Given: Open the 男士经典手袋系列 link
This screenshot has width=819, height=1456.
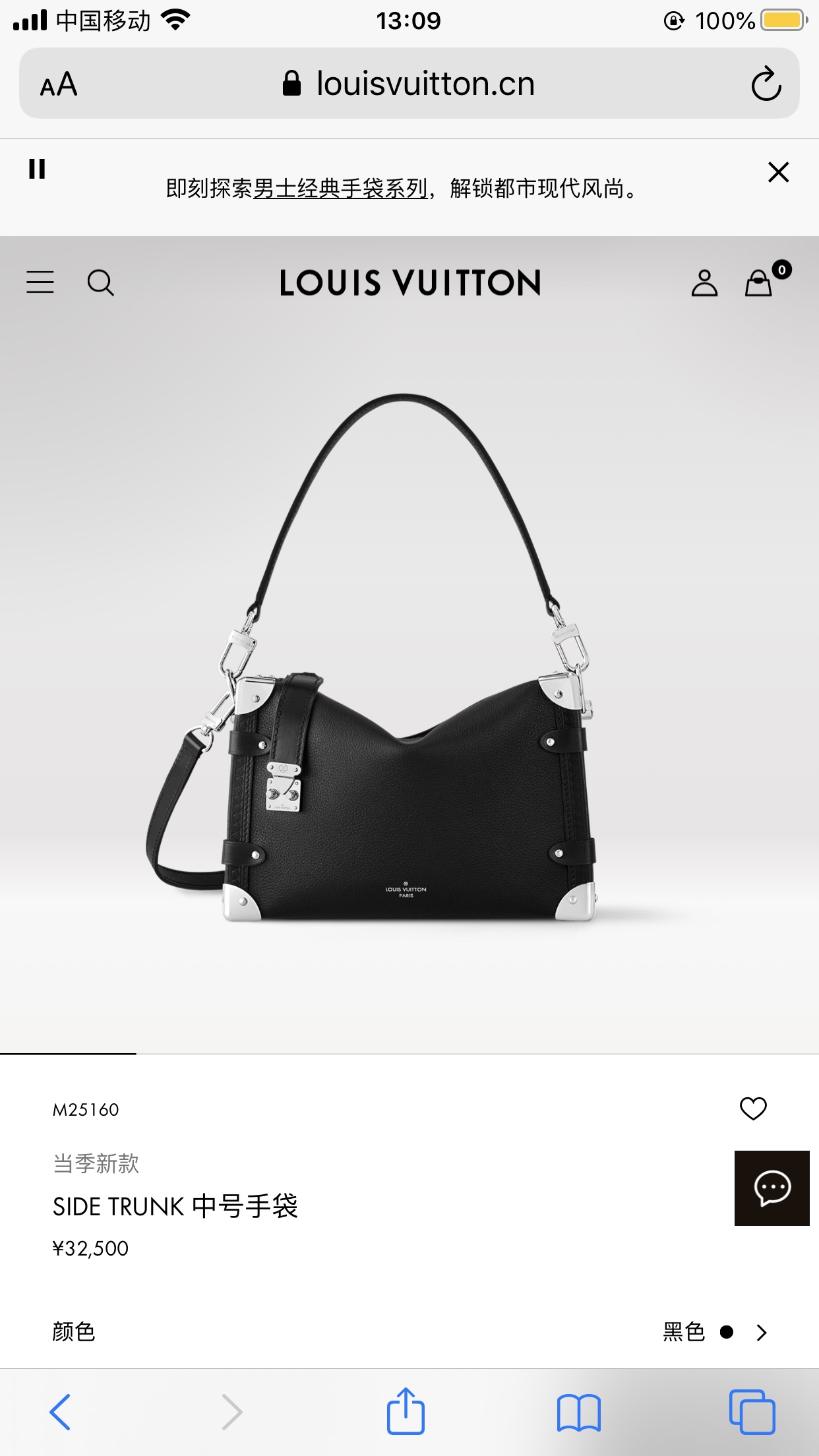Looking at the screenshot, I should tap(340, 189).
